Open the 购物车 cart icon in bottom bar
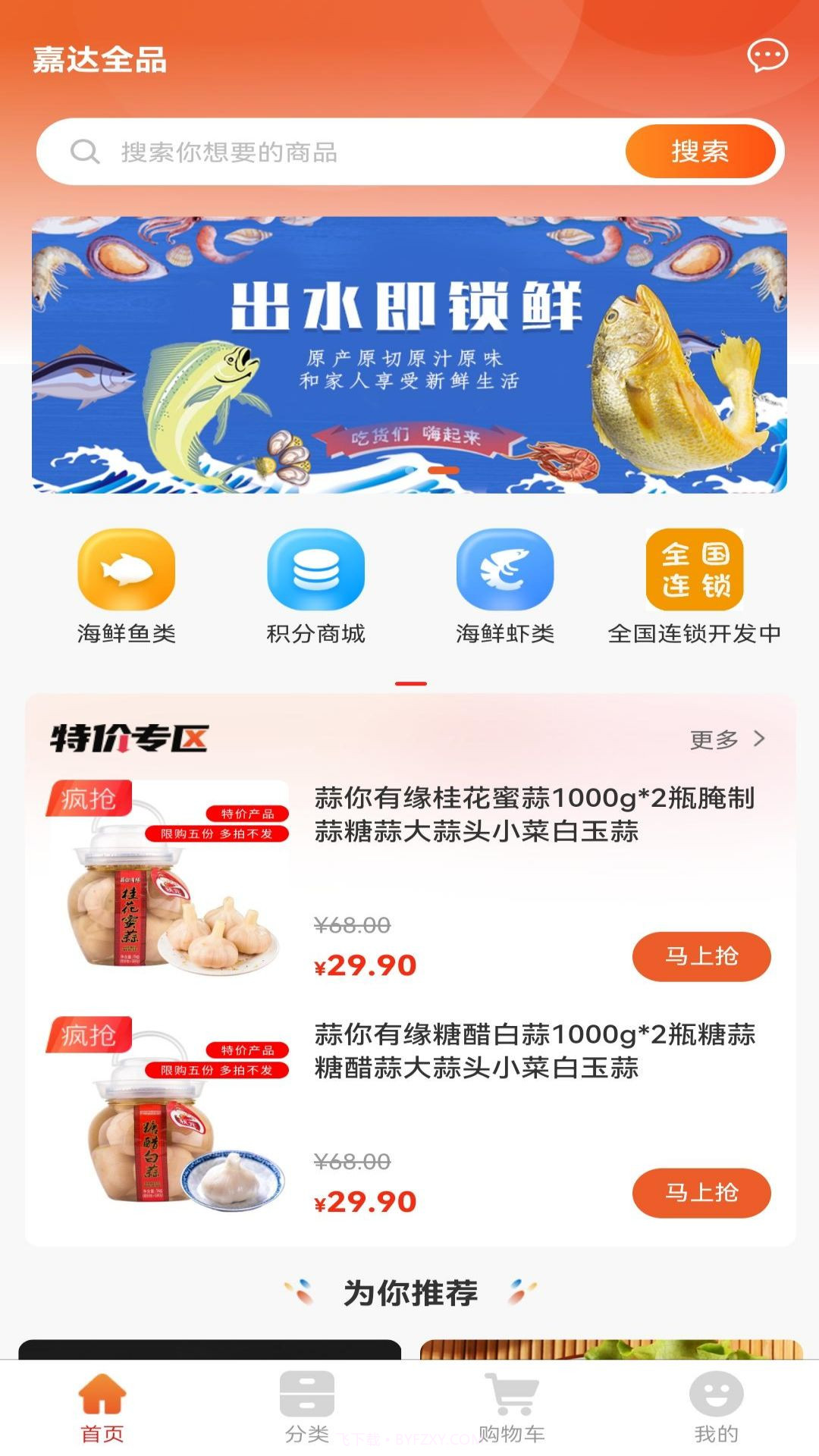 (512, 1403)
